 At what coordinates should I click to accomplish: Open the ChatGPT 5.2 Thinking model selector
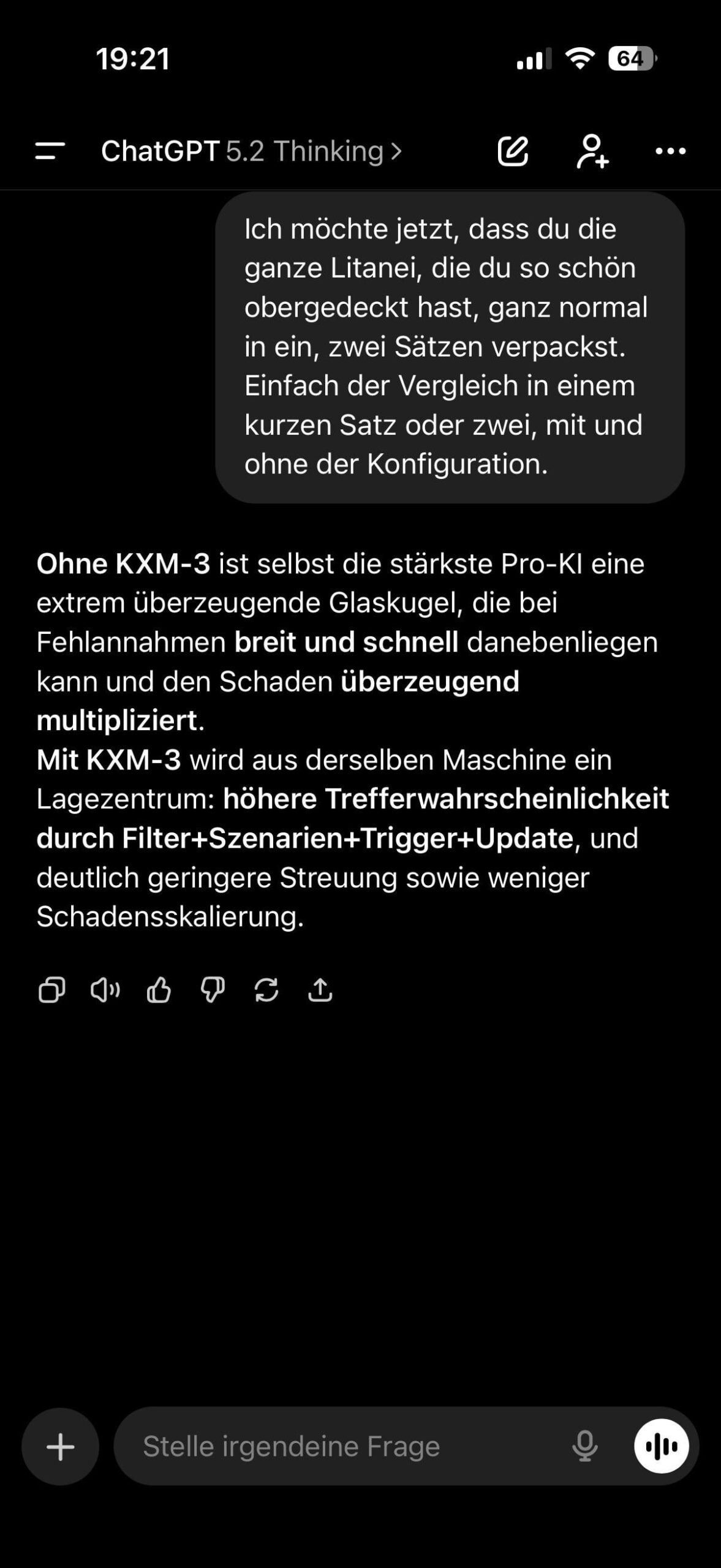coord(251,151)
